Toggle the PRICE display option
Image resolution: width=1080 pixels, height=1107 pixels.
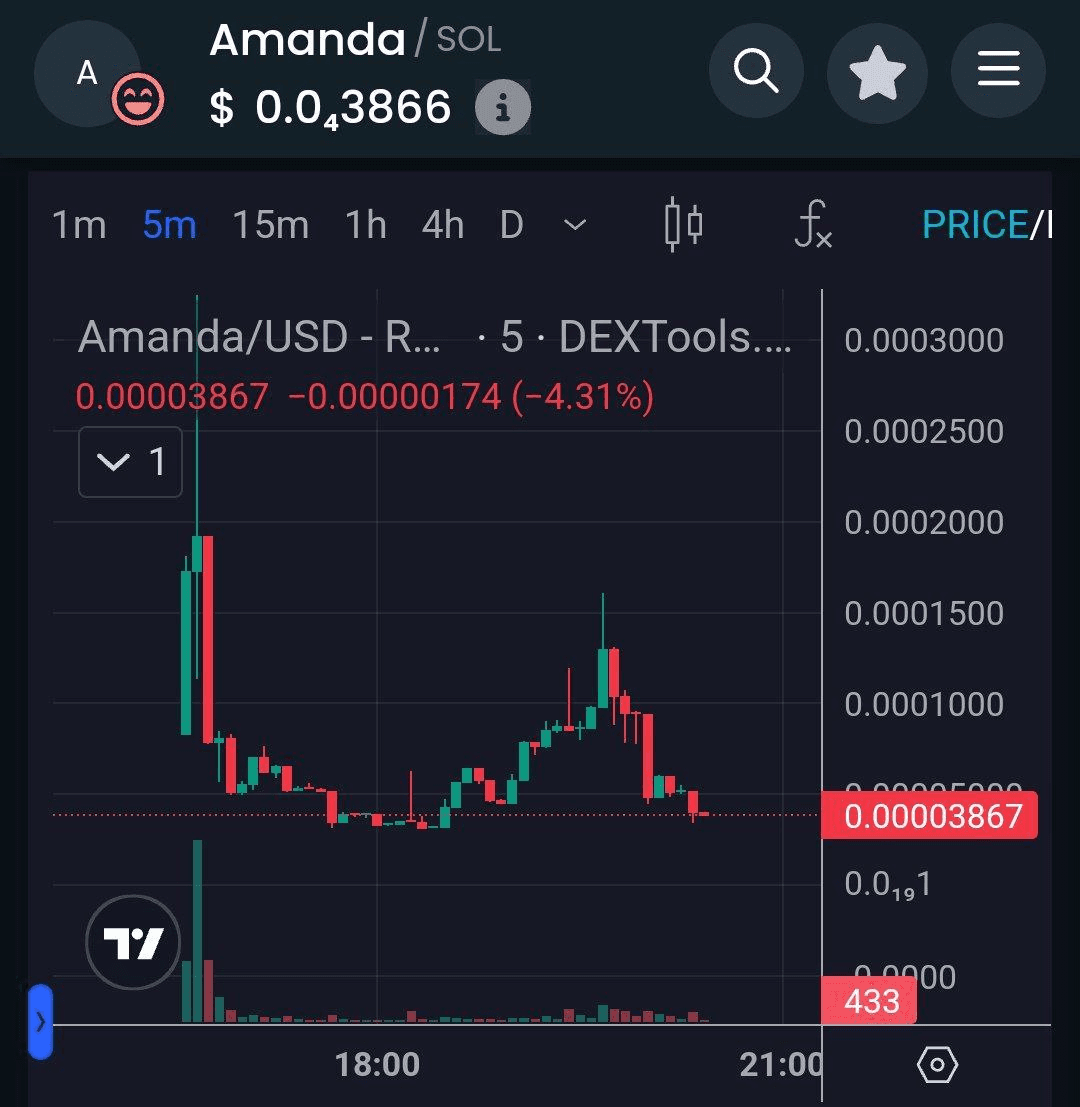(973, 225)
